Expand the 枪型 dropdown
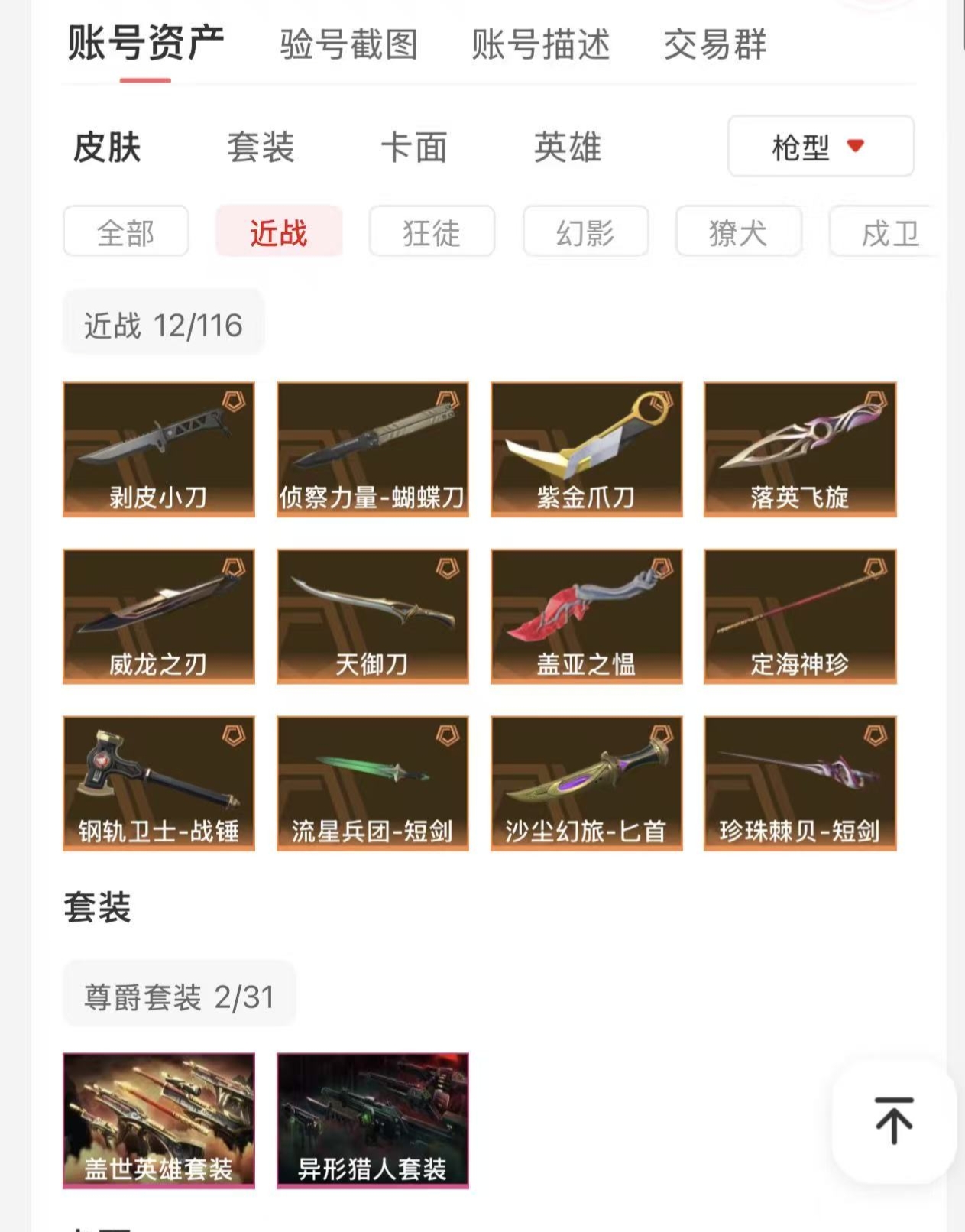This screenshot has width=965, height=1232. [x=820, y=146]
